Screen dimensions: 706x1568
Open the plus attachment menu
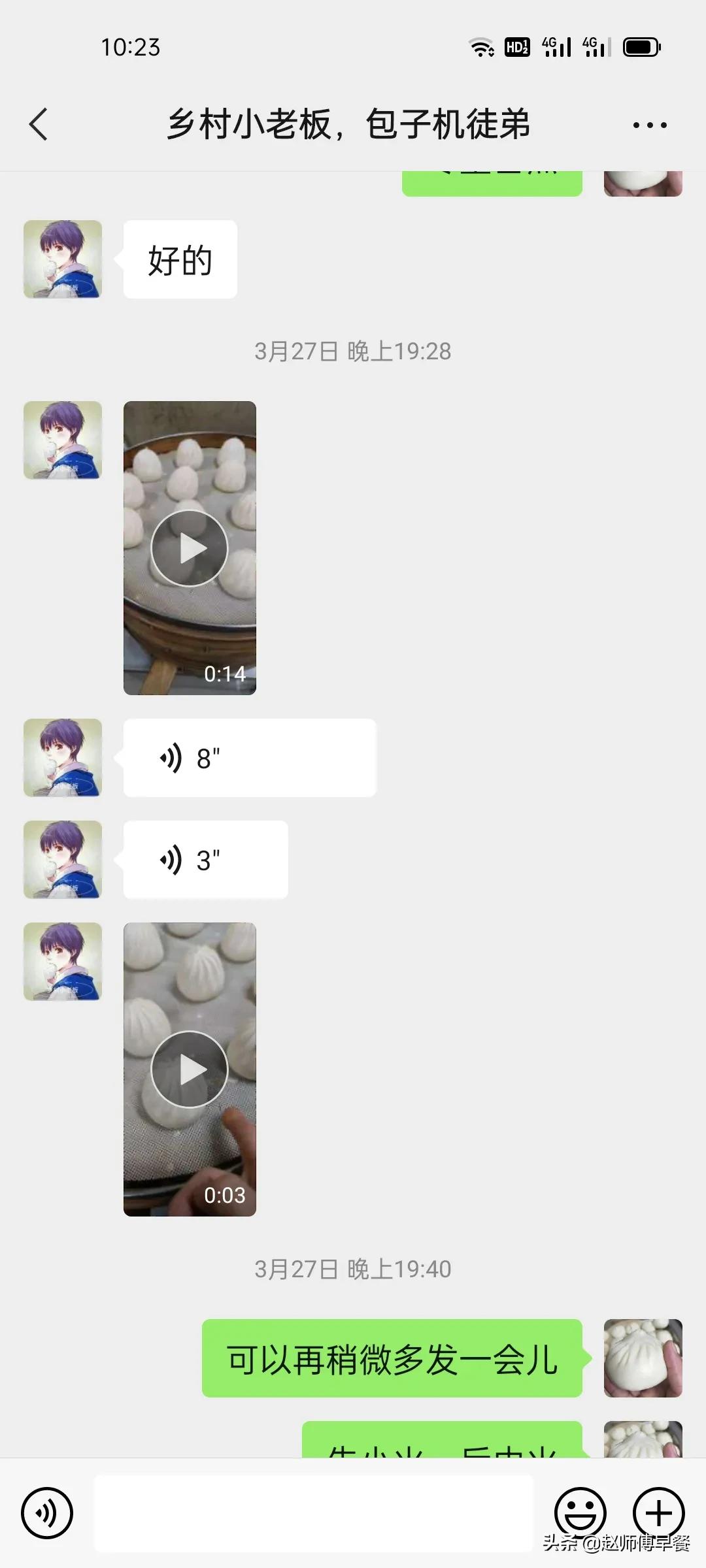click(x=658, y=1512)
